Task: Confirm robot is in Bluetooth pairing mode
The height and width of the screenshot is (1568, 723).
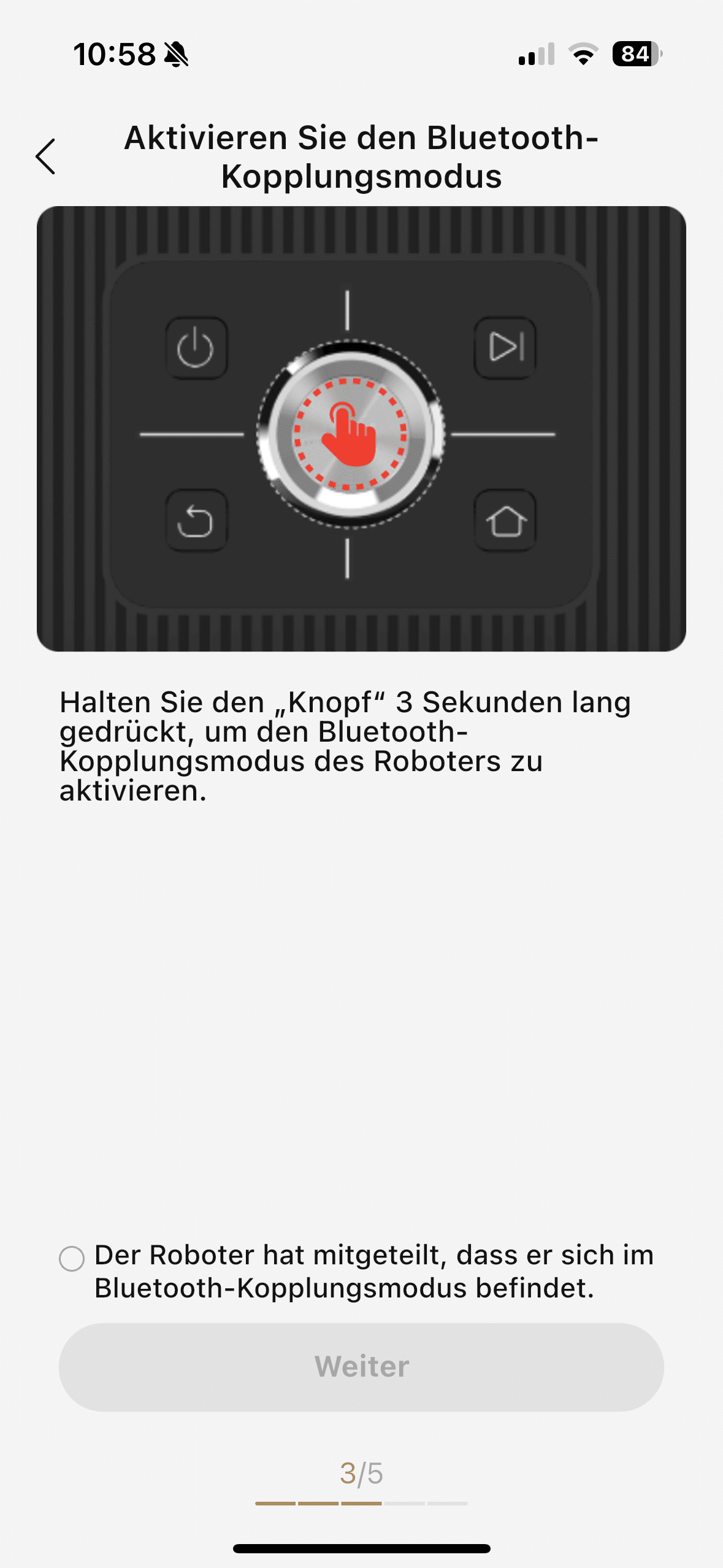Action: [72, 1259]
